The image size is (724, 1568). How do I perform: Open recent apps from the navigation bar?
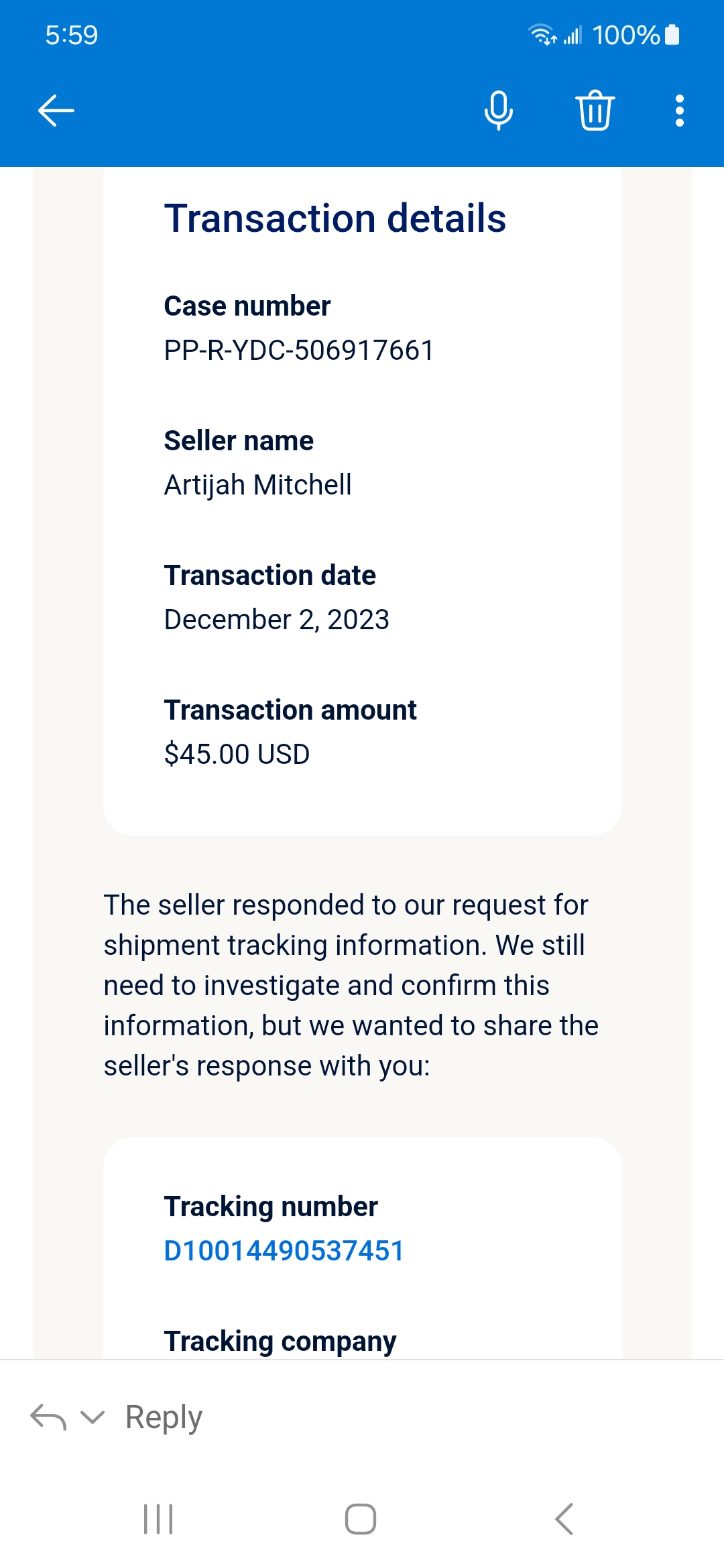[159, 1519]
